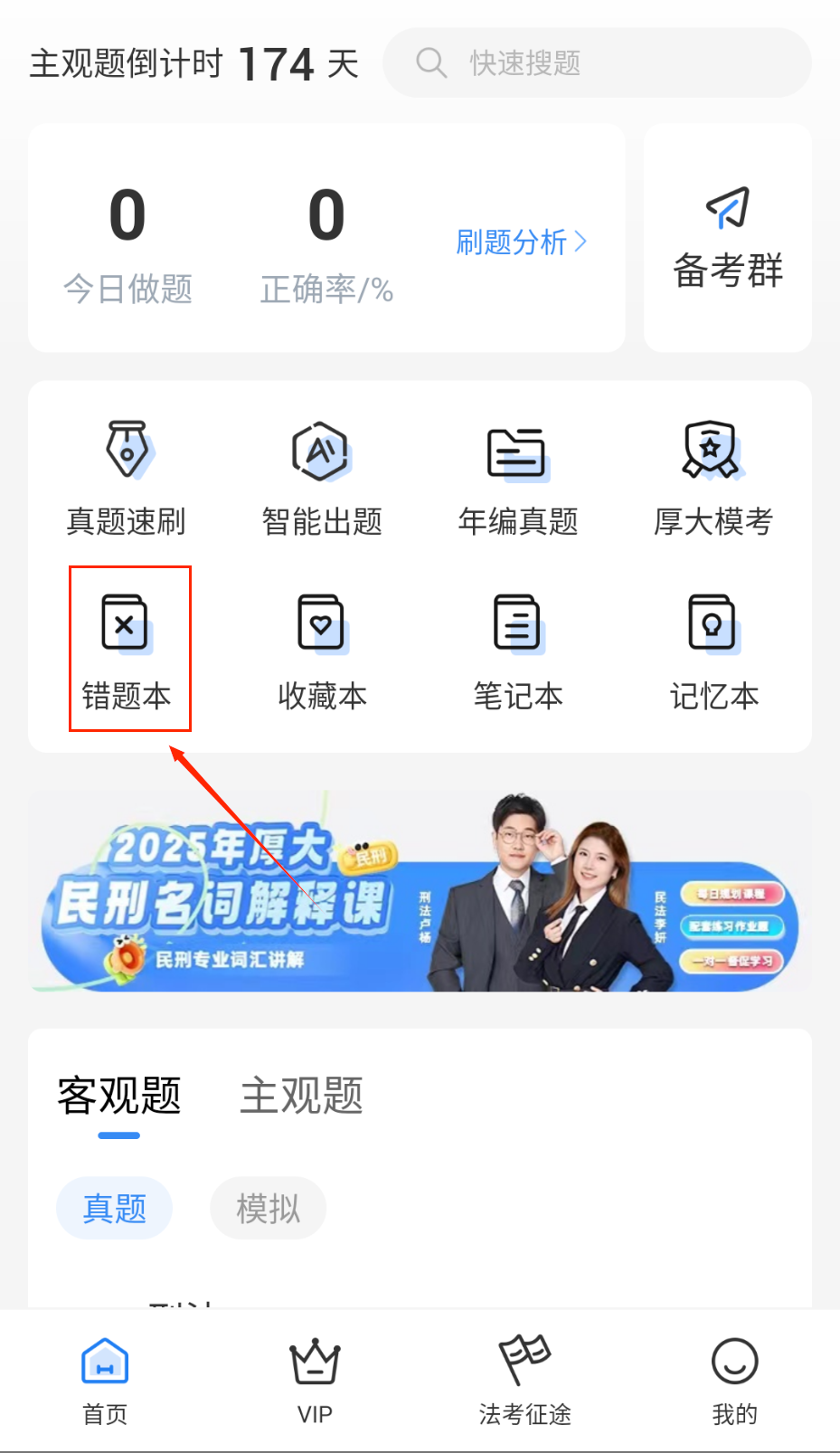This screenshot has width=840, height=1453.
Task: Open the 错题本 wrong-question book
Action: click(127, 649)
